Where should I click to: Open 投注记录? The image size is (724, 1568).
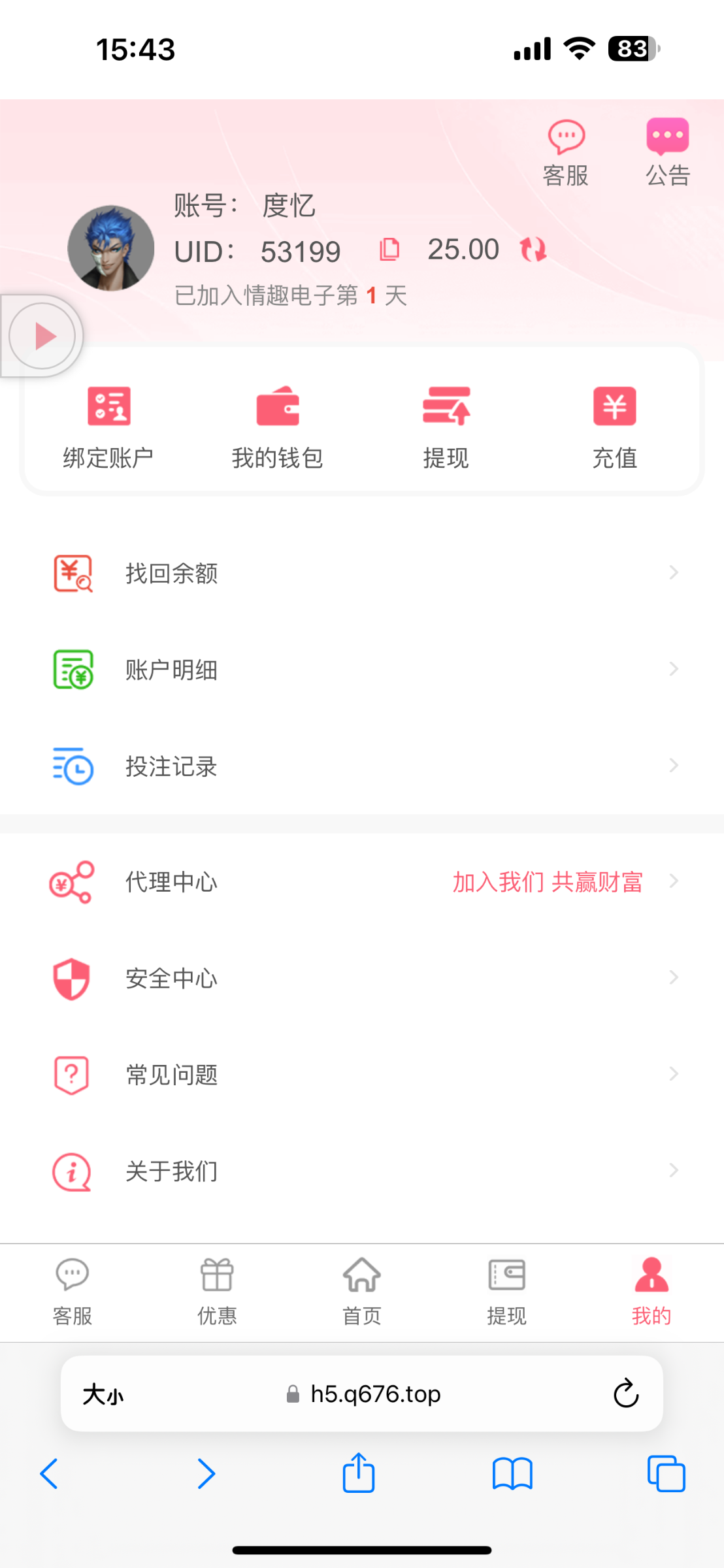(x=362, y=766)
